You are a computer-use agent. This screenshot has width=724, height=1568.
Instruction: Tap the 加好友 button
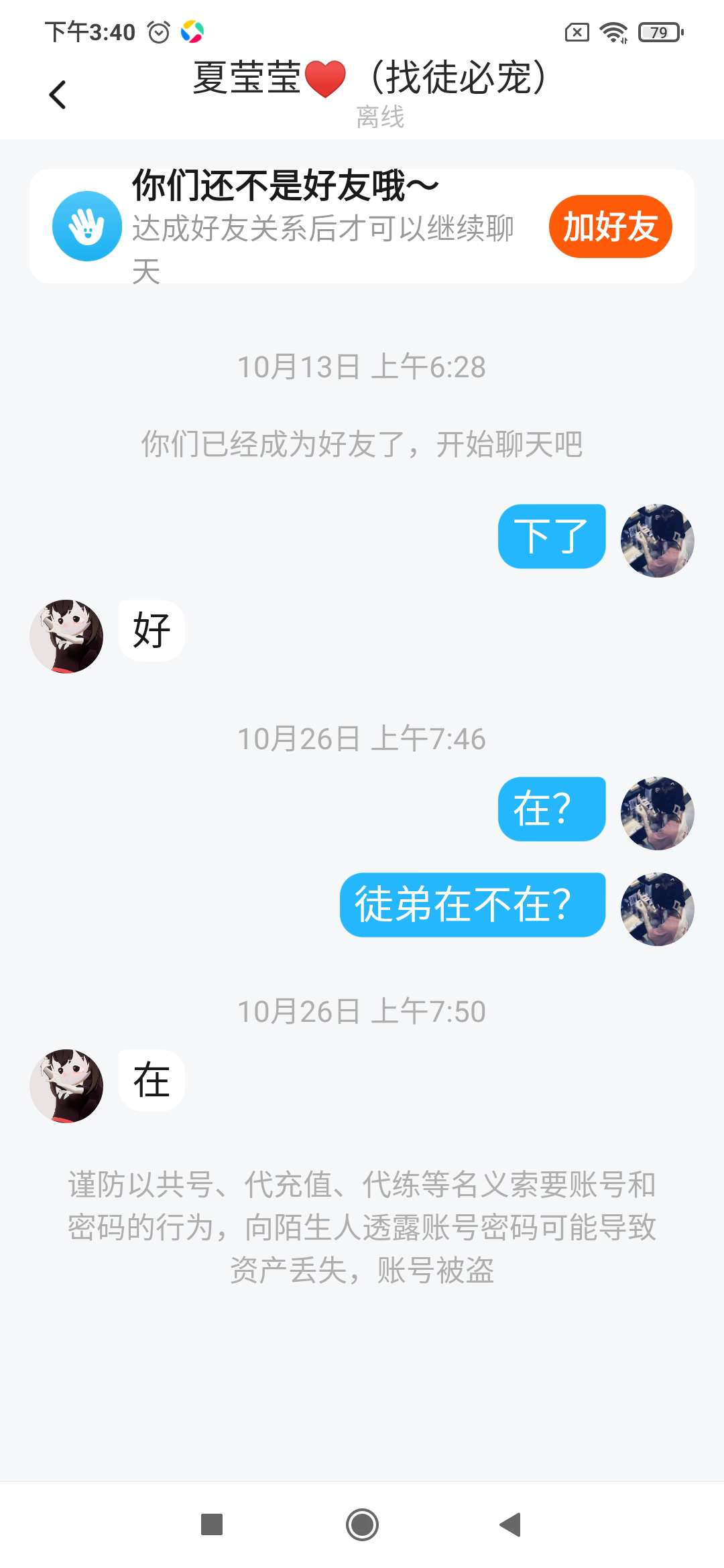click(x=610, y=226)
